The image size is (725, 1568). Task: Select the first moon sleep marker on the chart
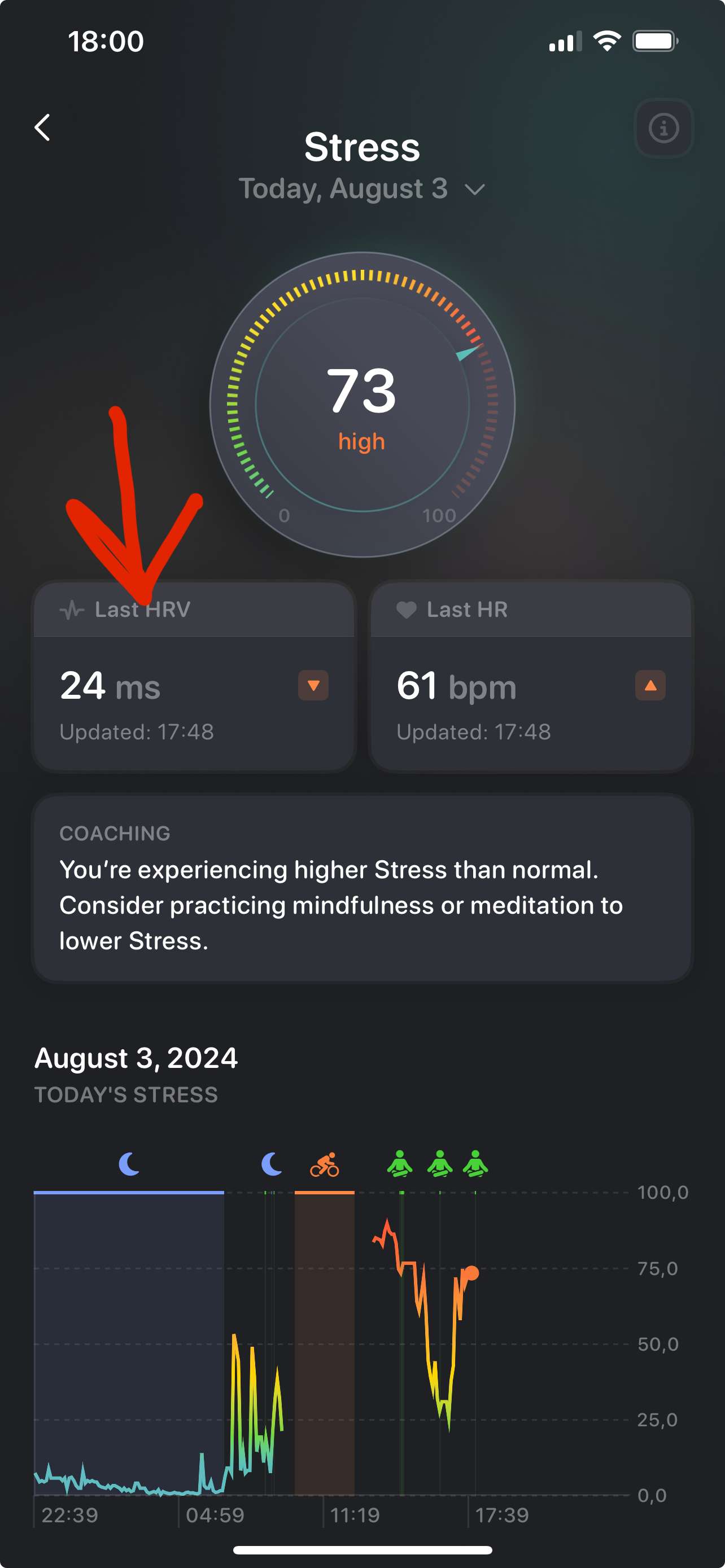pyautogui.click(x=129, y=1164)
